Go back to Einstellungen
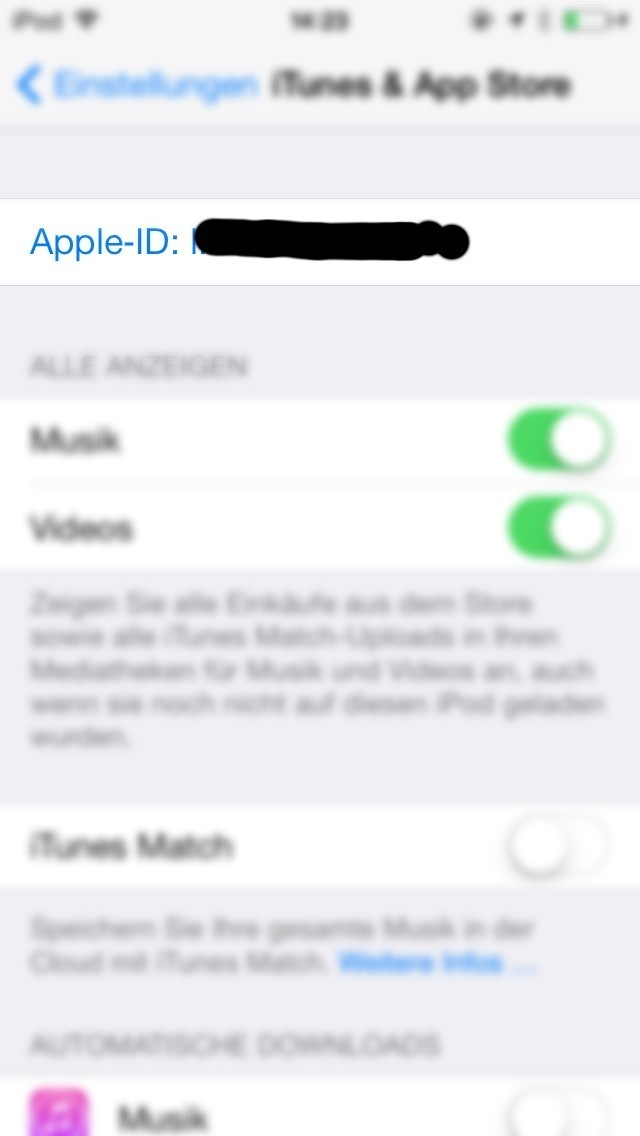The image size is (640, 1136). click(135, 86)
